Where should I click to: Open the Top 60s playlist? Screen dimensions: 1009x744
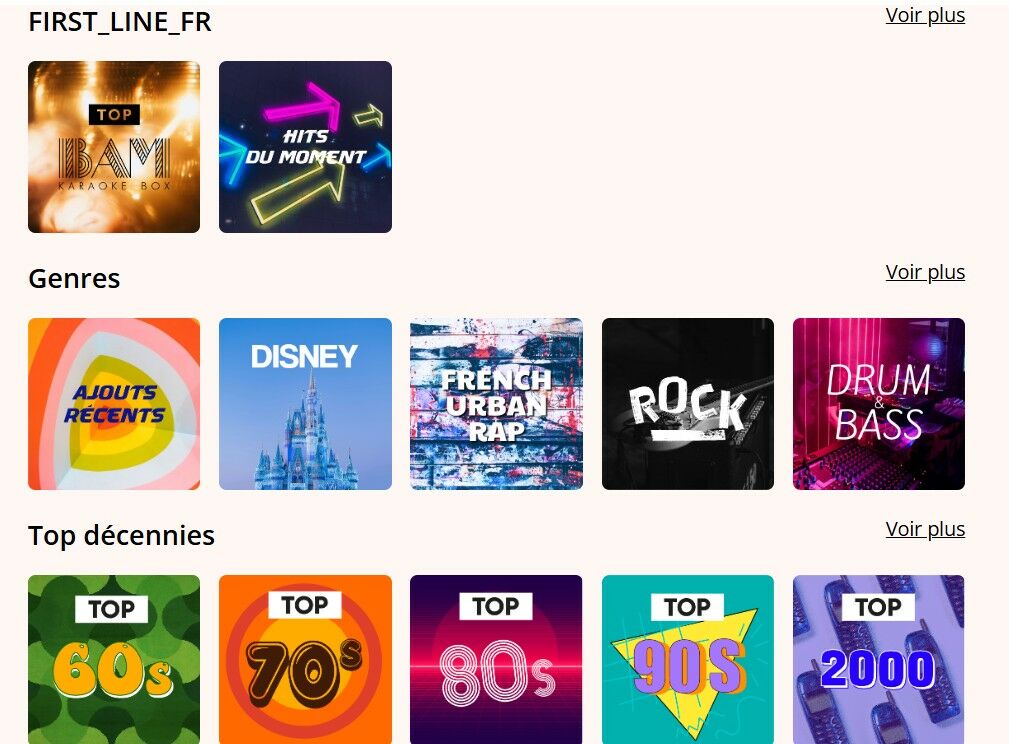coord(114,660)
